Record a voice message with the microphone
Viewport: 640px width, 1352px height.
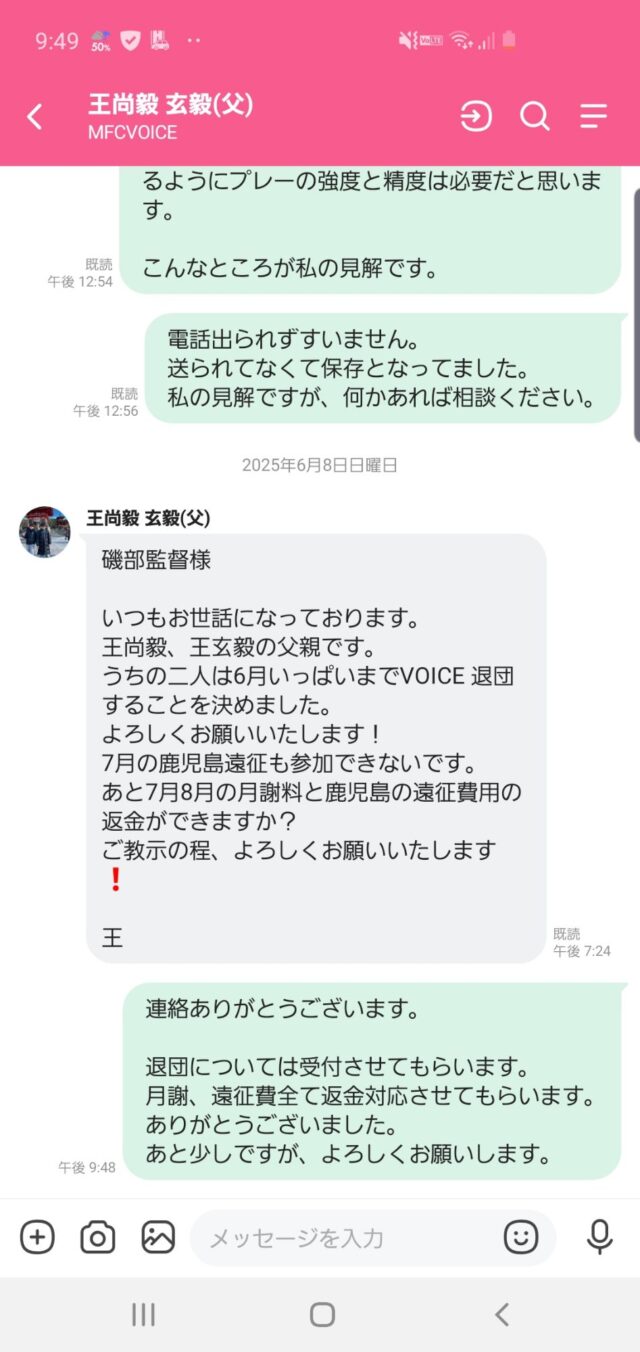(x=599, y=1238)
